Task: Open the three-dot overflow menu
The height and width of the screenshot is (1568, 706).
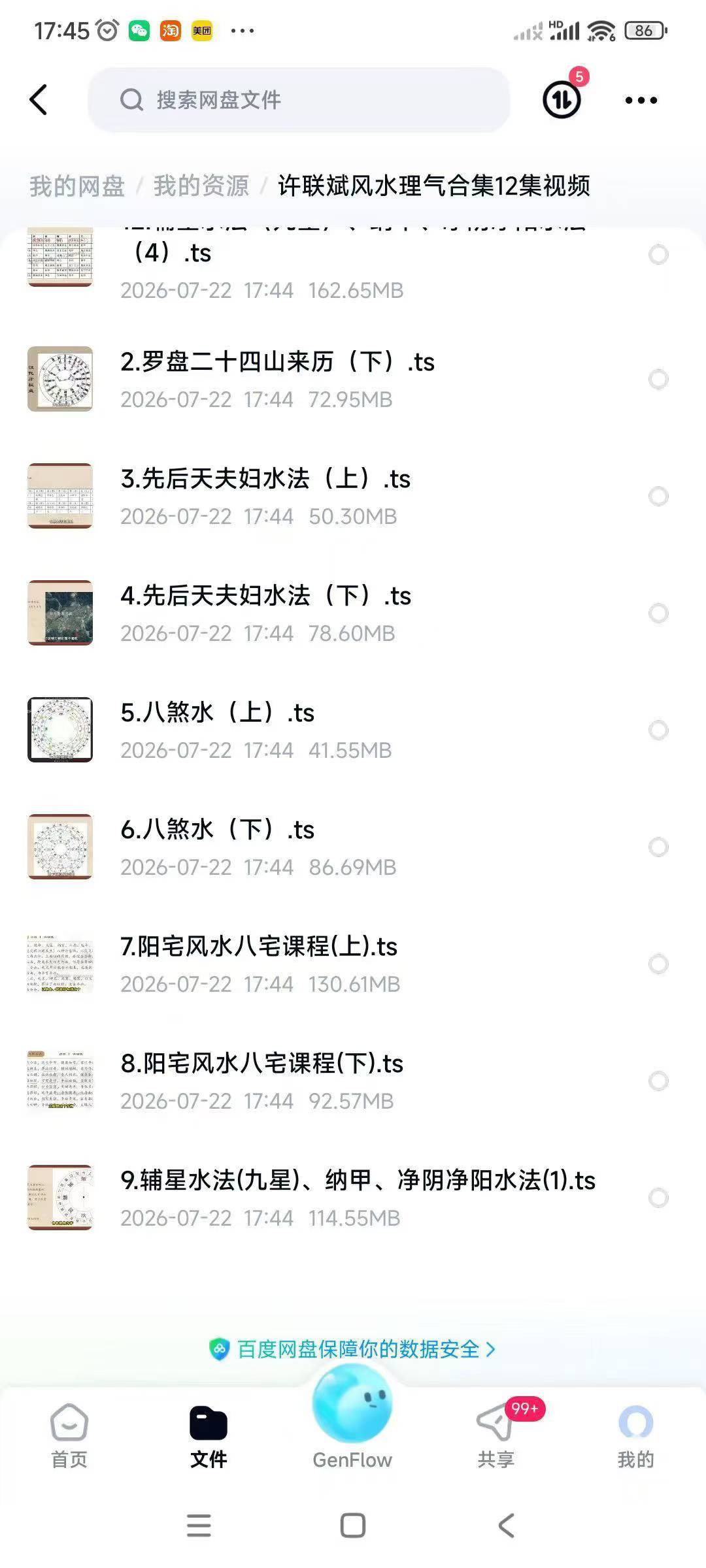Action: [641, 100]
